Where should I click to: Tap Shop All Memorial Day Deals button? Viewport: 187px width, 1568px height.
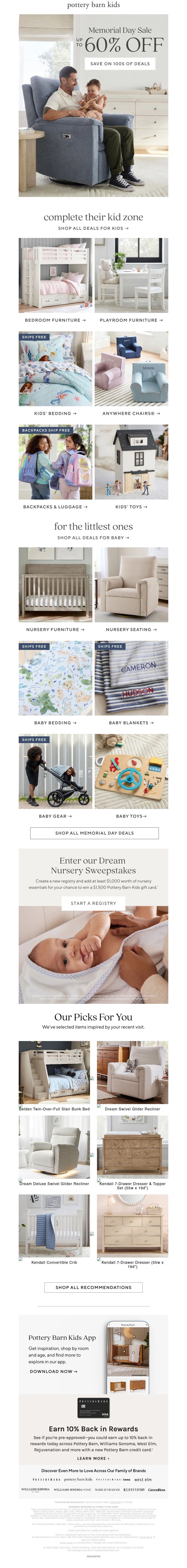(x=94, y=833)
